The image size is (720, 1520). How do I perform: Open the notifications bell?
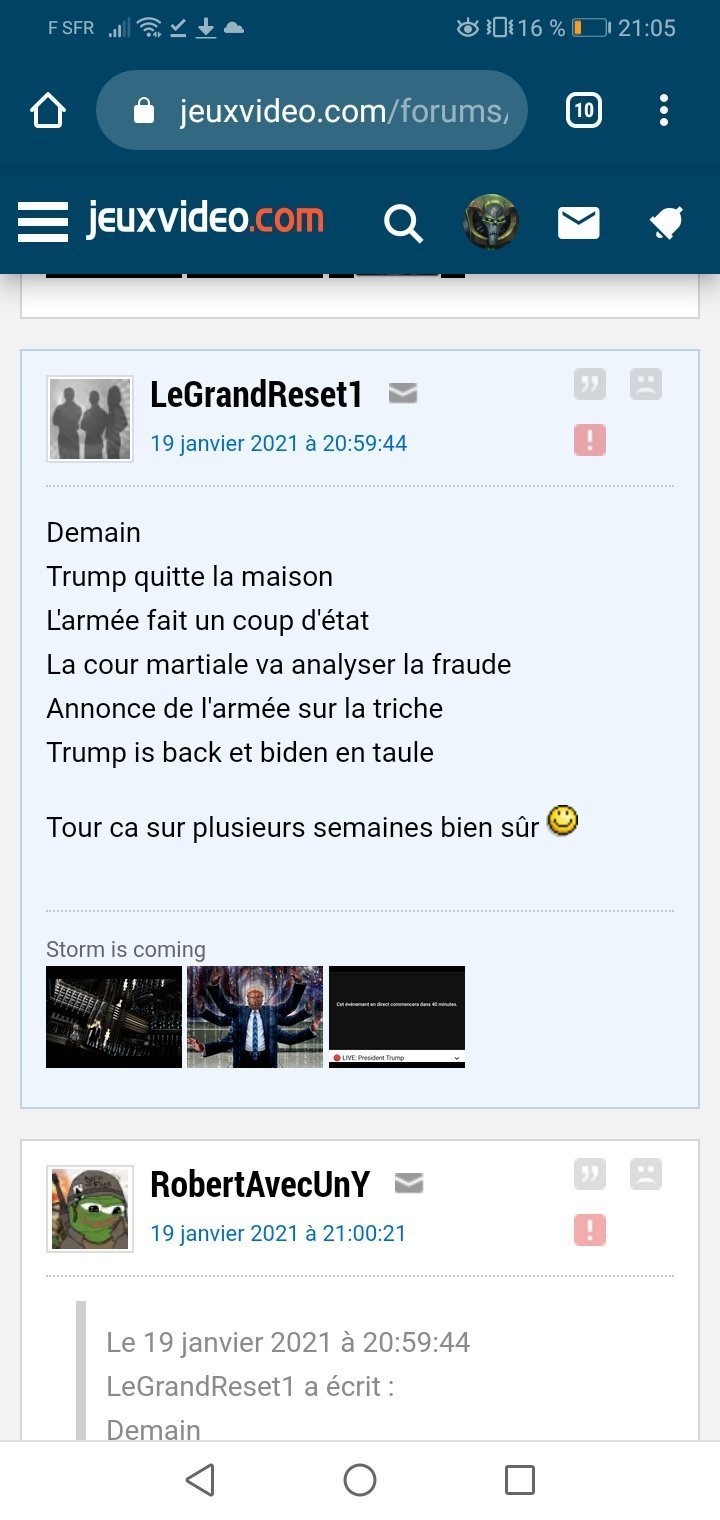point(666,223)
